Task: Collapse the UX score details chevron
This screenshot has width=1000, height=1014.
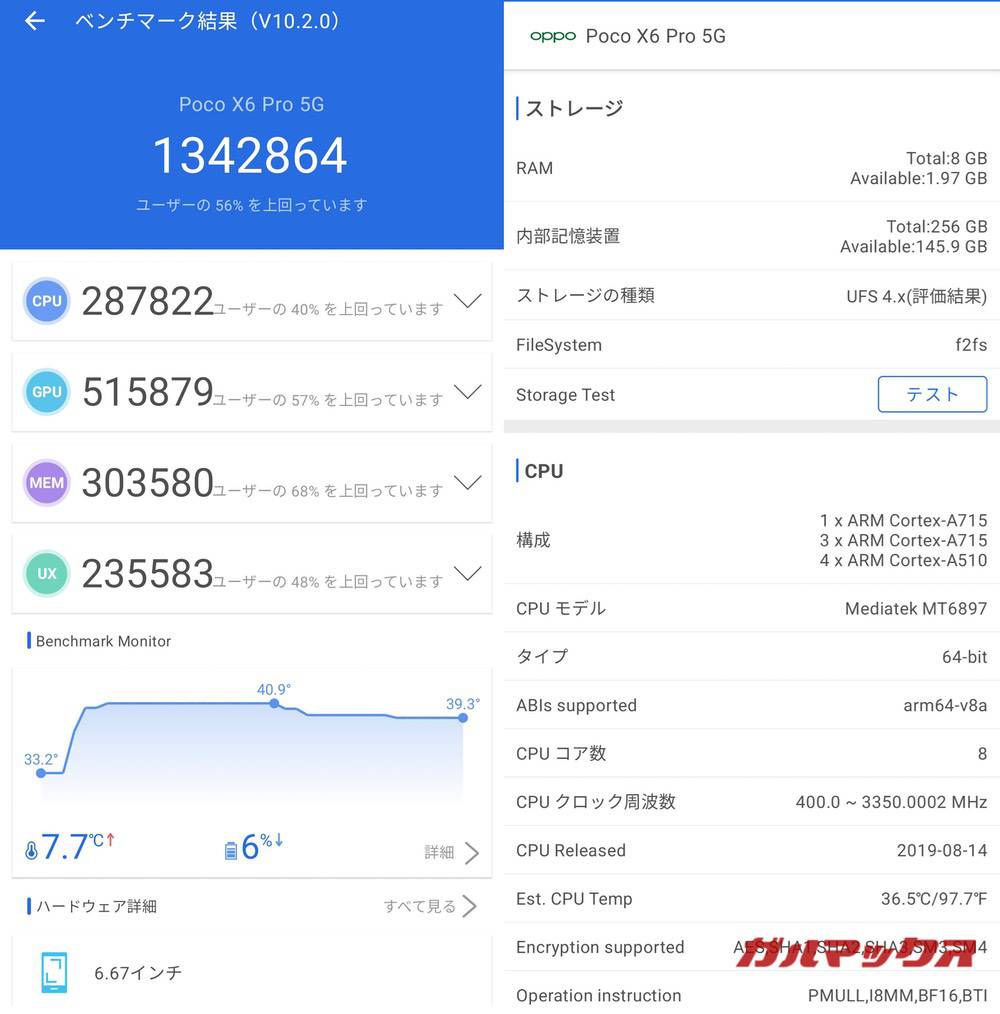Action: pos(468,574)
